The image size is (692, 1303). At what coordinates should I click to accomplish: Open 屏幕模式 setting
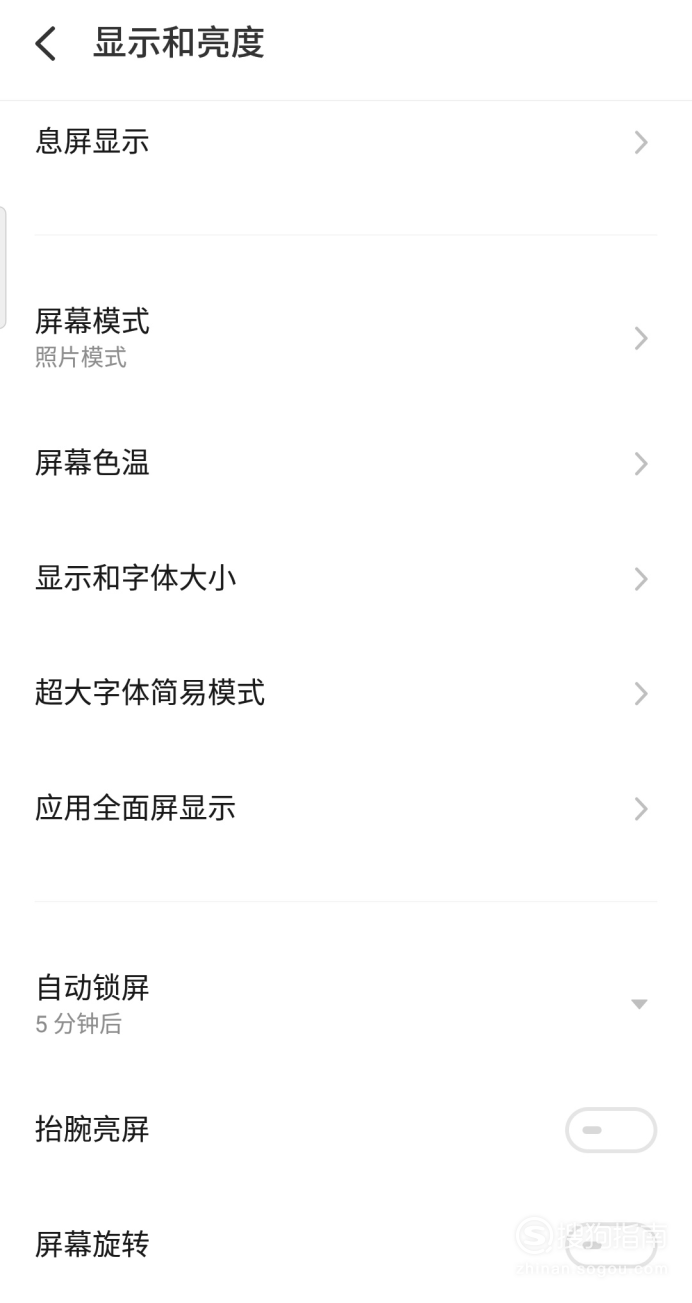(346, 338)
